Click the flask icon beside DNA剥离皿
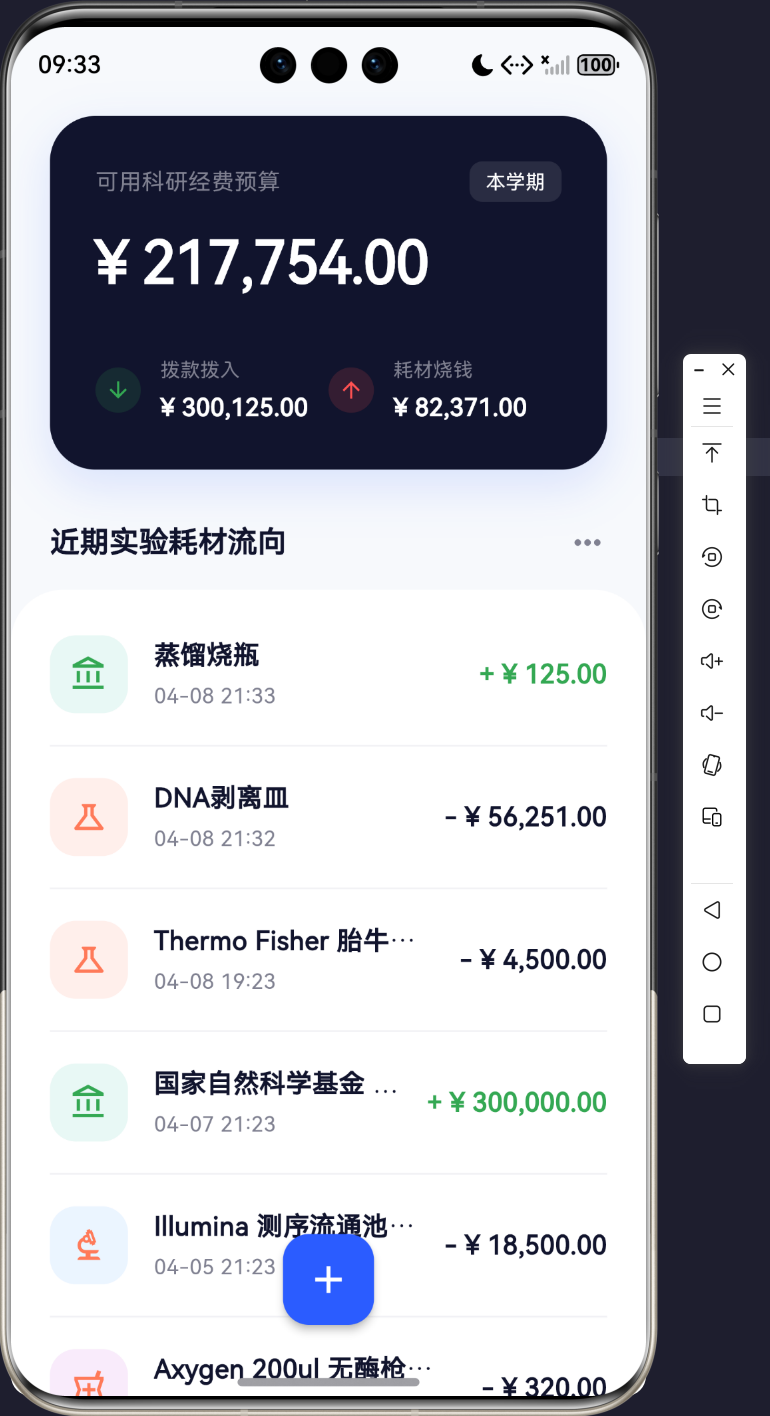Screen dimensions: 770x1416 (88, 817)
